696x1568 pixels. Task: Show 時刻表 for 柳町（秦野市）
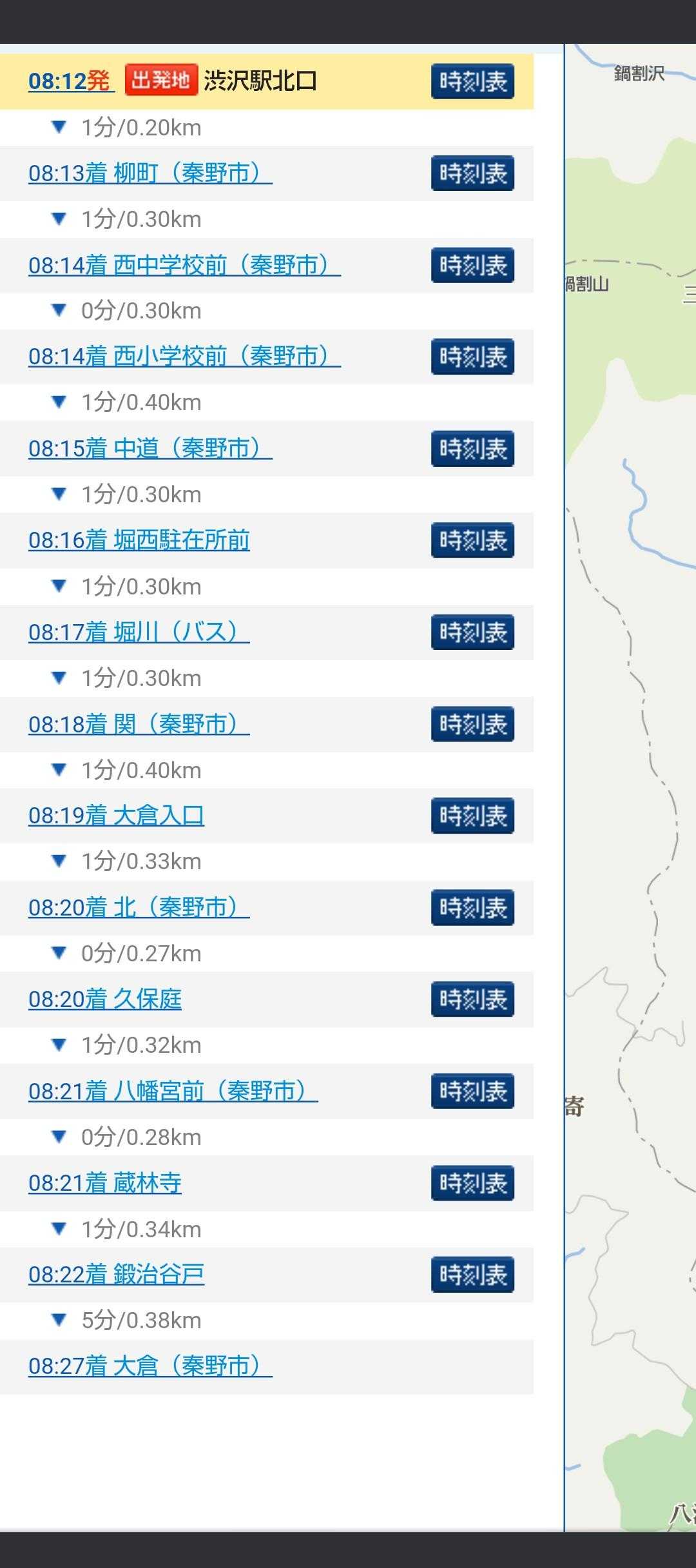point(472,173)
